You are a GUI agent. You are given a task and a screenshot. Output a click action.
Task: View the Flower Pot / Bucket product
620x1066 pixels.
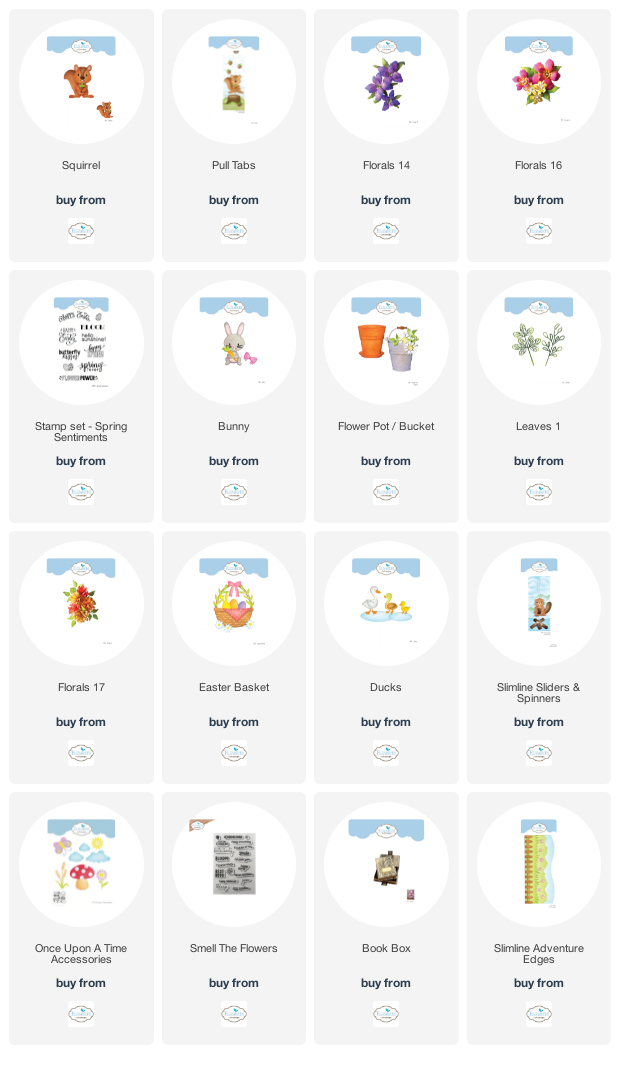386,396
